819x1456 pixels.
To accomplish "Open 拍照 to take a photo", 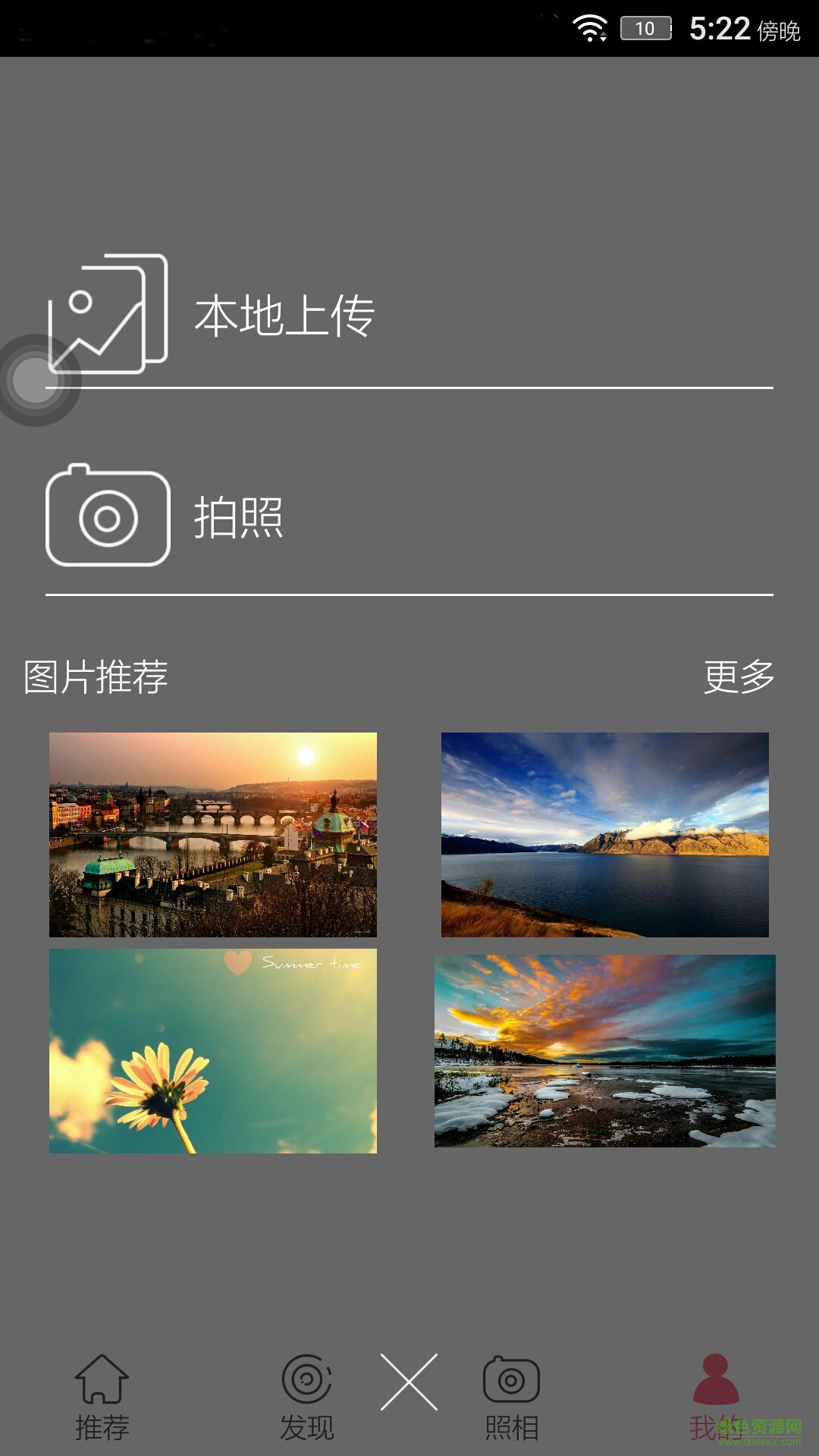I will pos(239,517).
